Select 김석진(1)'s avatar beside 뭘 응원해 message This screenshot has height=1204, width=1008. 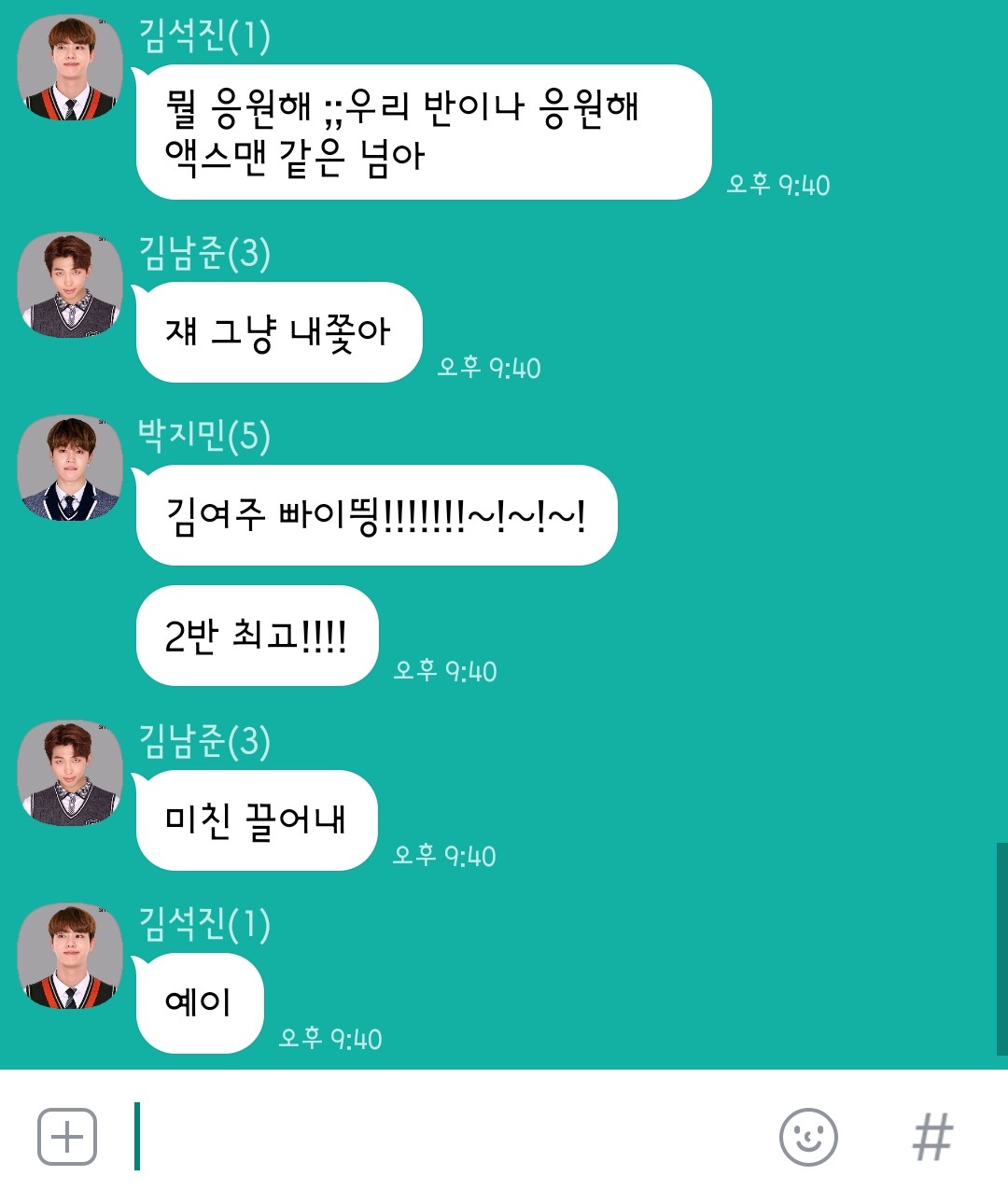70,67
